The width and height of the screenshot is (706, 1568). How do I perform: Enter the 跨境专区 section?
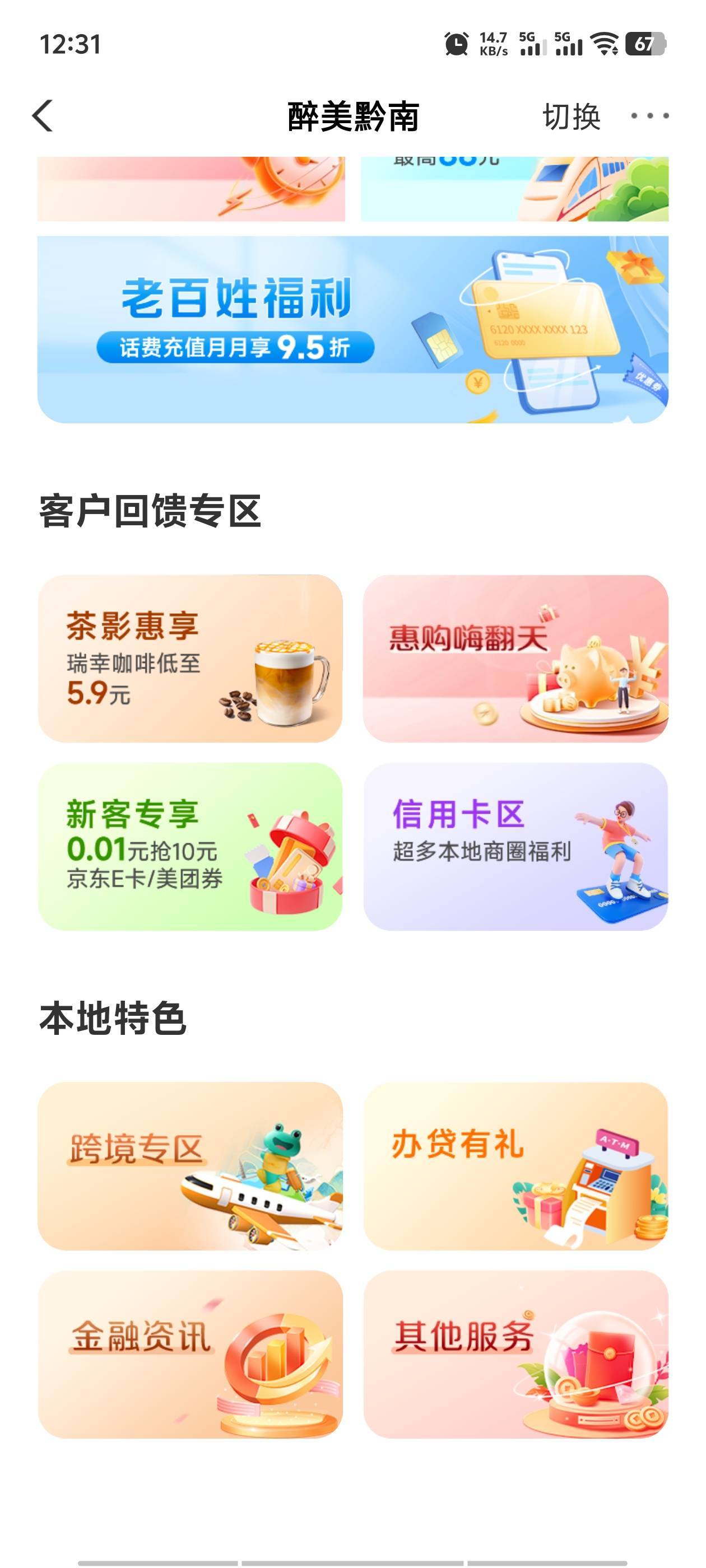coord(190,1166)
